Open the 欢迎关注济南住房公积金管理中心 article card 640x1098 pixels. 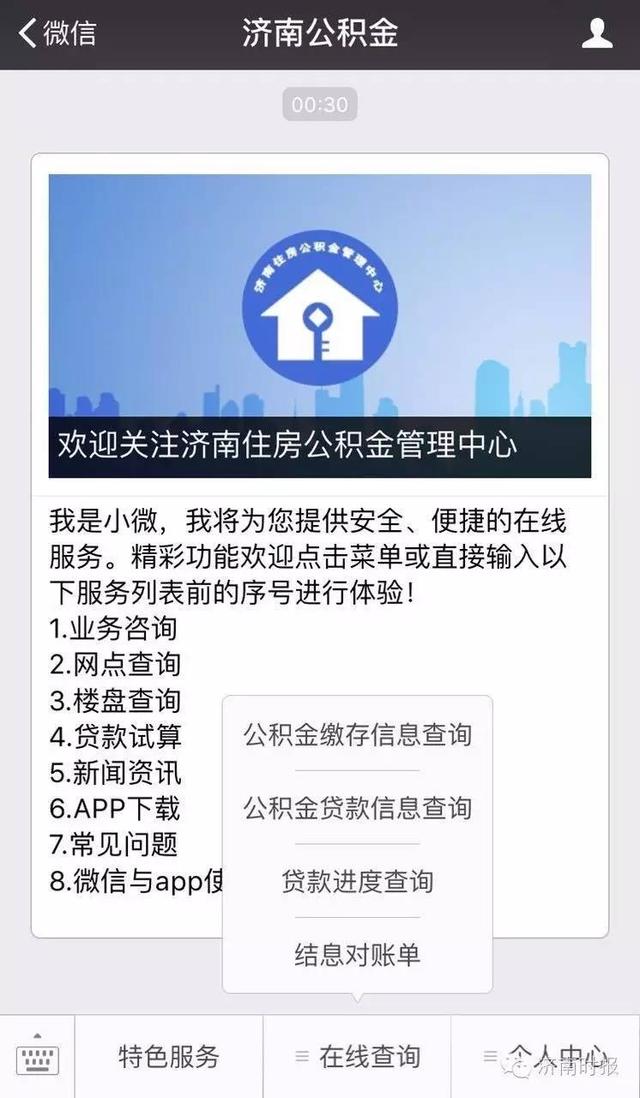coord(319,326)
